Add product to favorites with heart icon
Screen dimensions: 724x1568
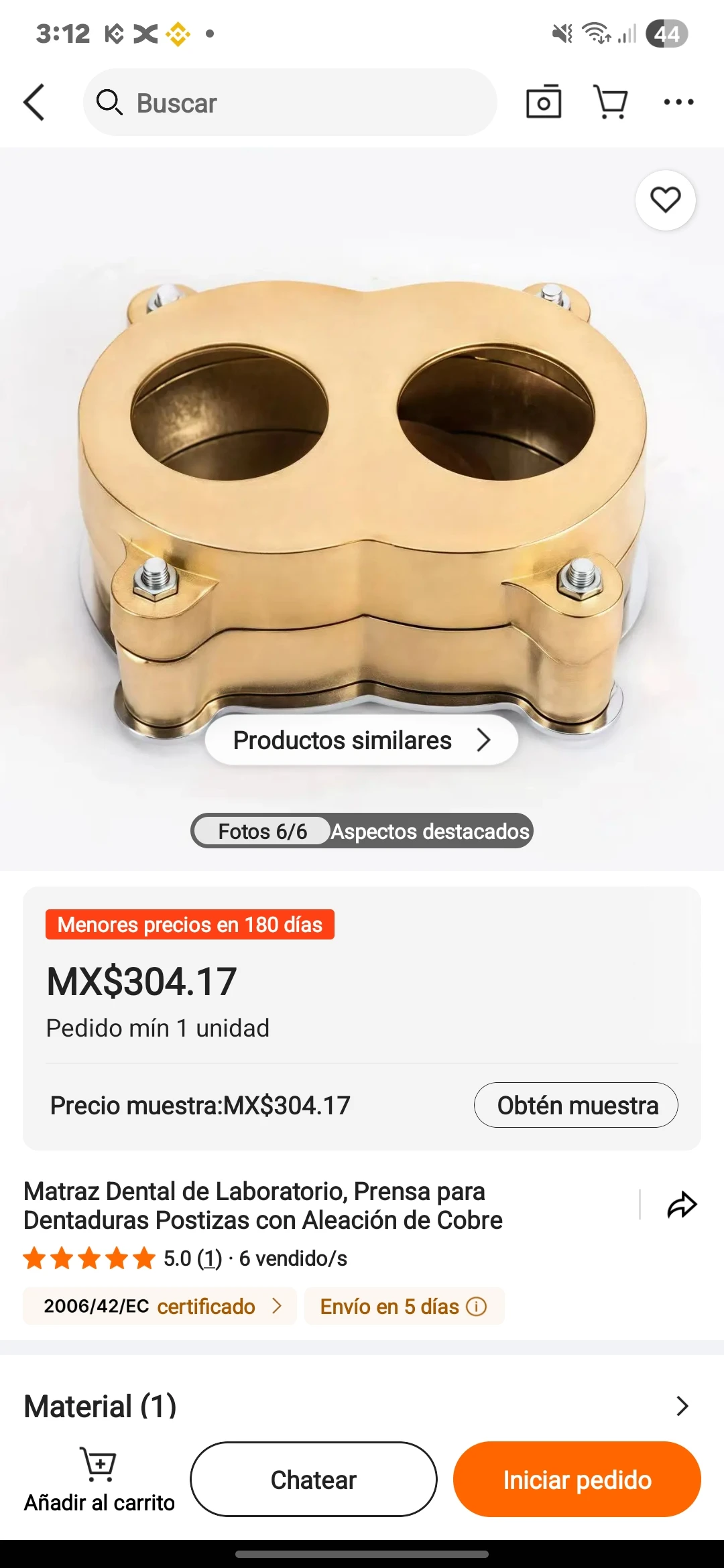(666, 200)
